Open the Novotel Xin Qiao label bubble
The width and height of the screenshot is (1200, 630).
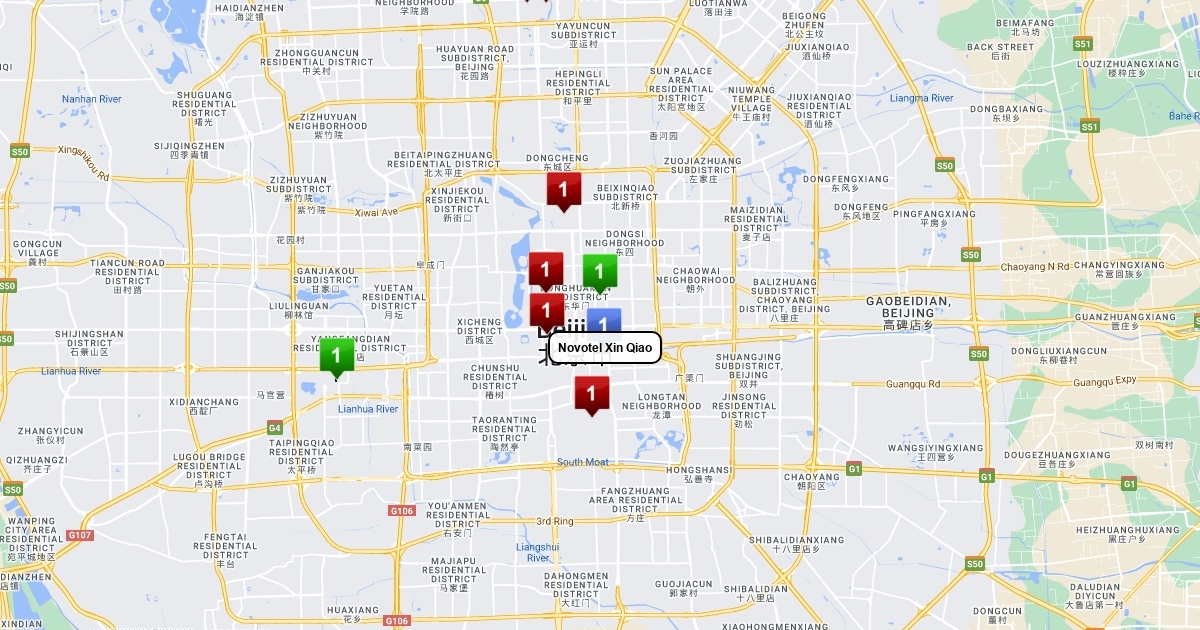(x=605, y=347)
